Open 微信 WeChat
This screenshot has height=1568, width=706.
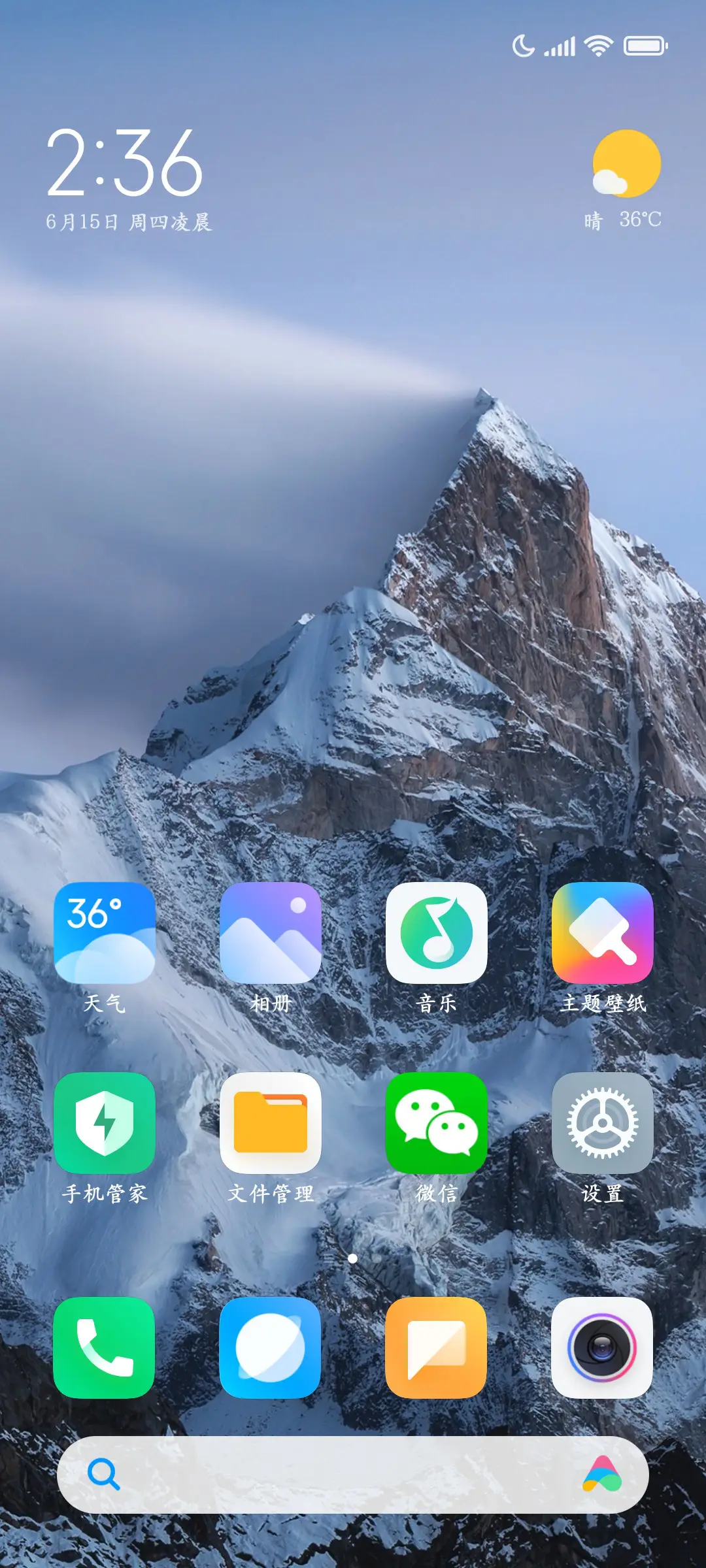click(436, 1122)
